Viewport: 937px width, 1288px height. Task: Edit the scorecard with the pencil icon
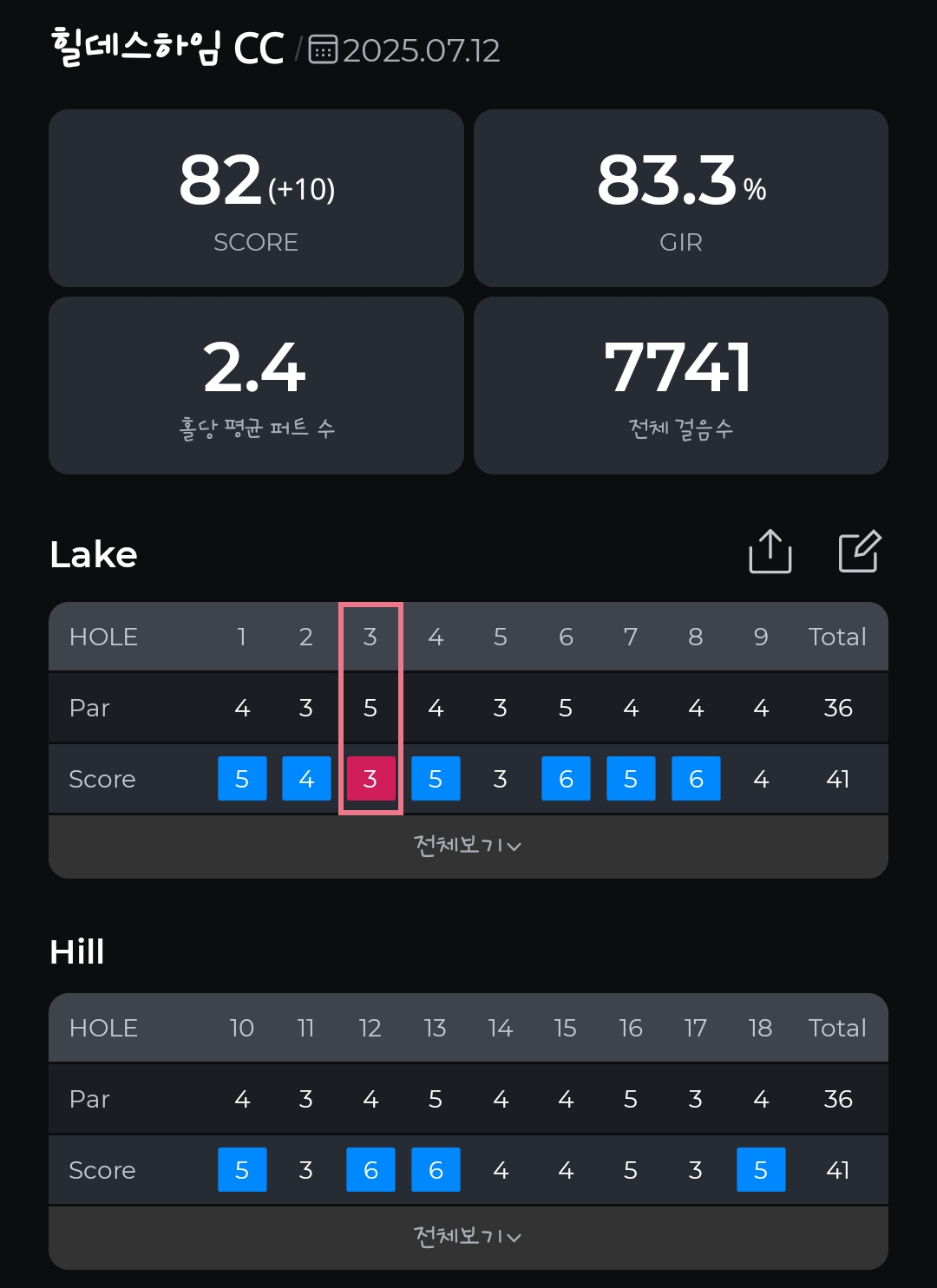(859, 552)
